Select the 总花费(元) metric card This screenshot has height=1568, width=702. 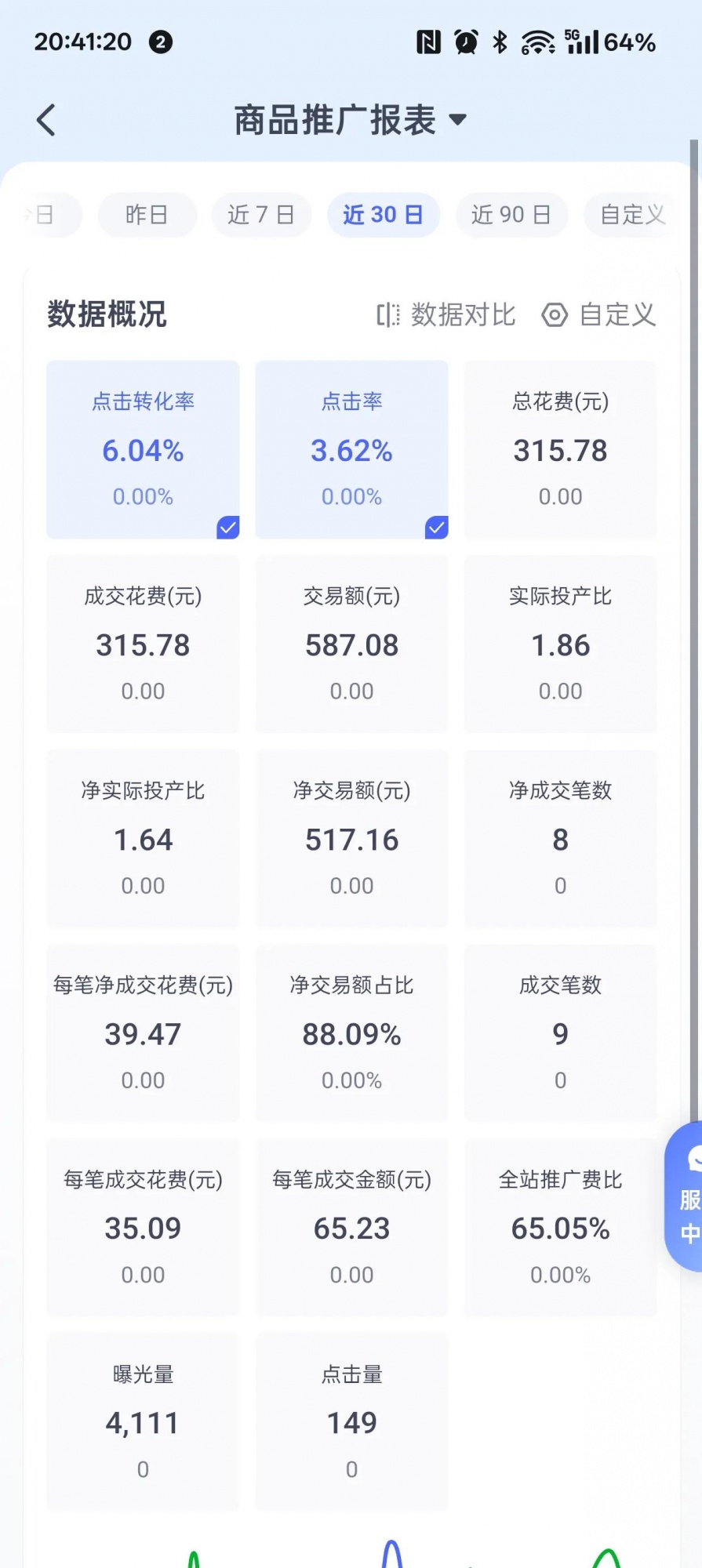pos(560,449)
